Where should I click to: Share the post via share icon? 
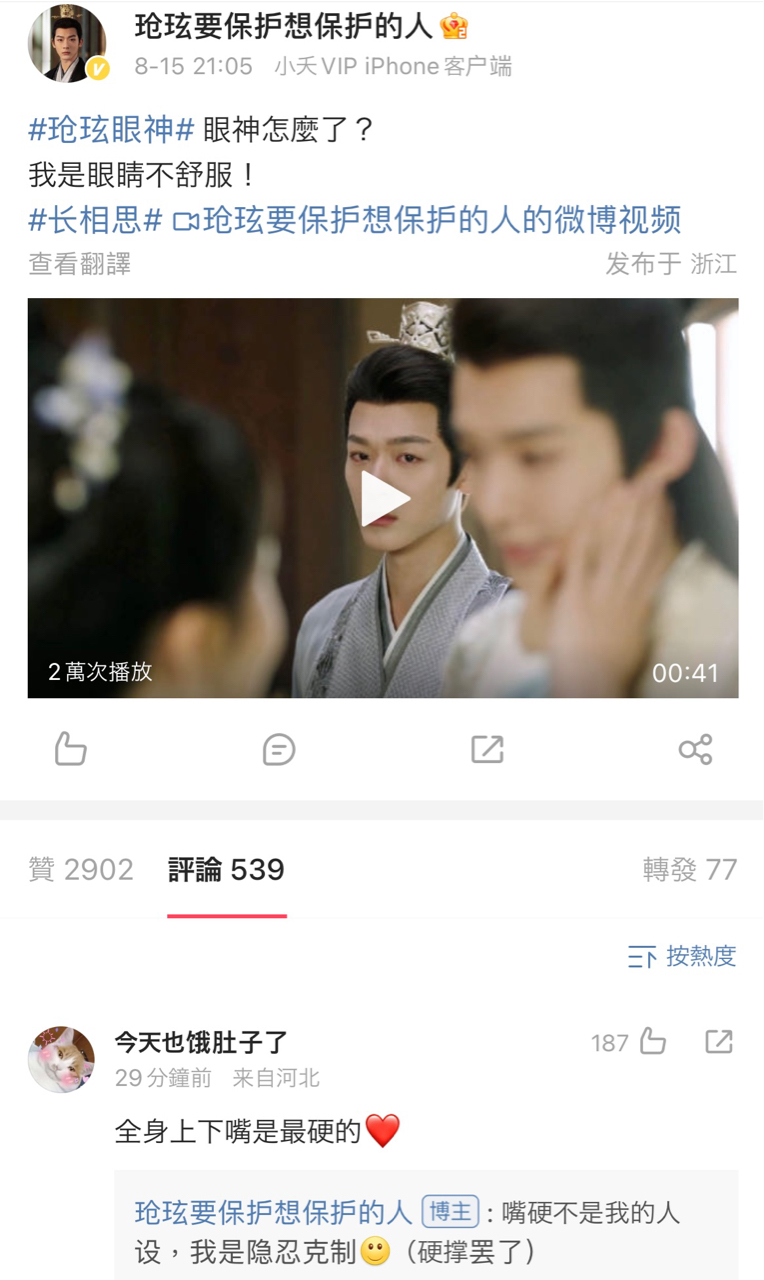695,749
